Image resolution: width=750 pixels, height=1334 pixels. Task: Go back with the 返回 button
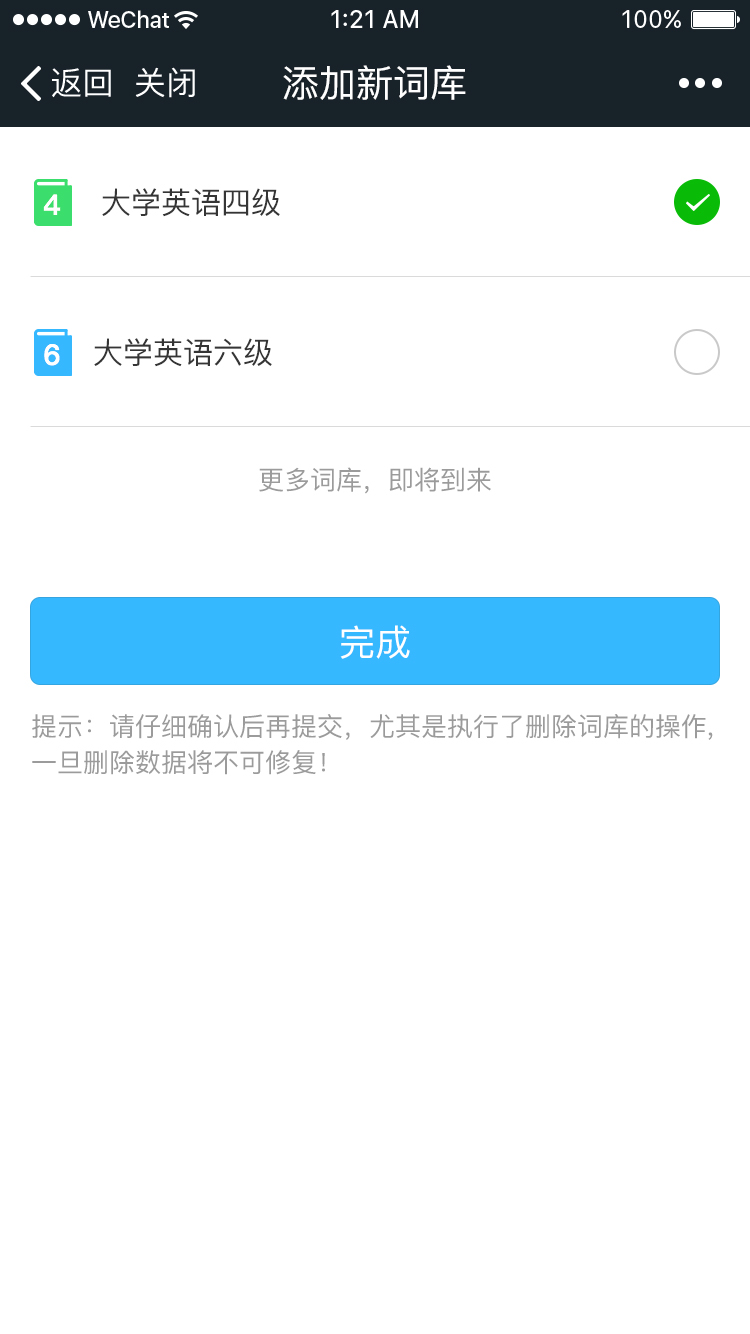point(66,83)
